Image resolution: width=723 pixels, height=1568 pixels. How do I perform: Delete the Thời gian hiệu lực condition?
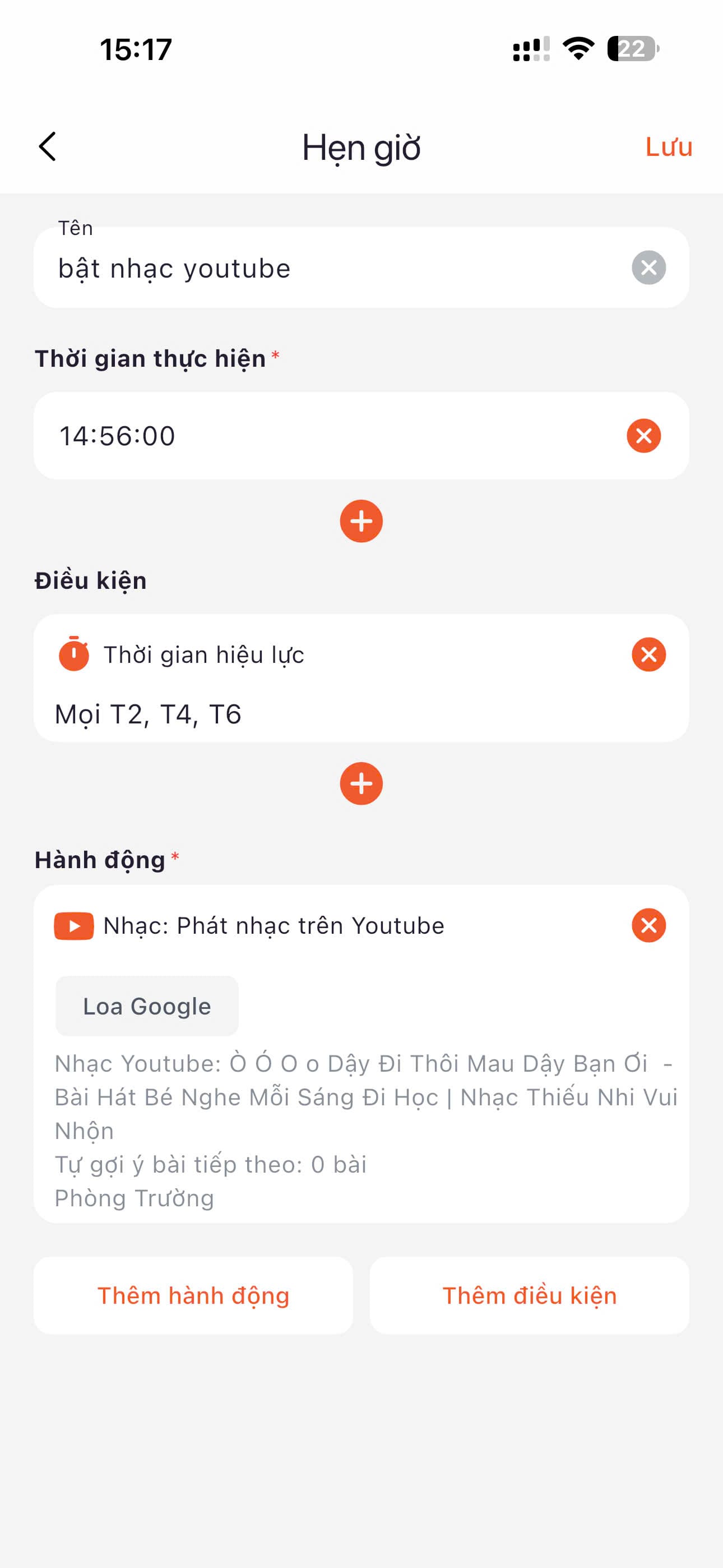(x=648, y=655)
